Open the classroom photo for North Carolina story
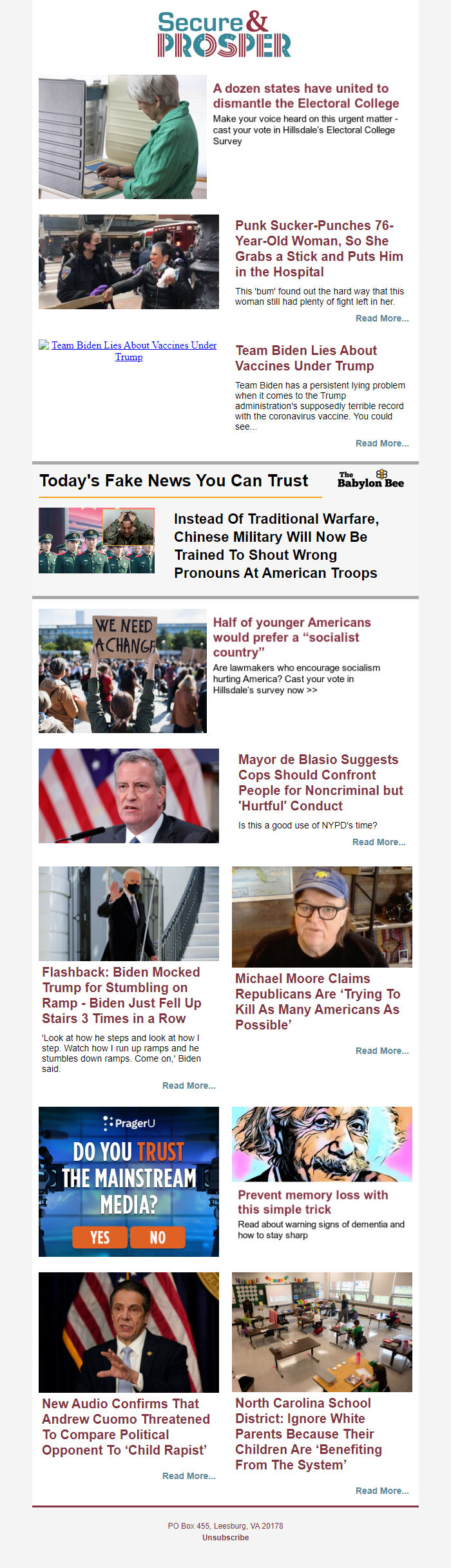The height and width of the screenshot is (1568, 451). click(x=321, y=1332)
